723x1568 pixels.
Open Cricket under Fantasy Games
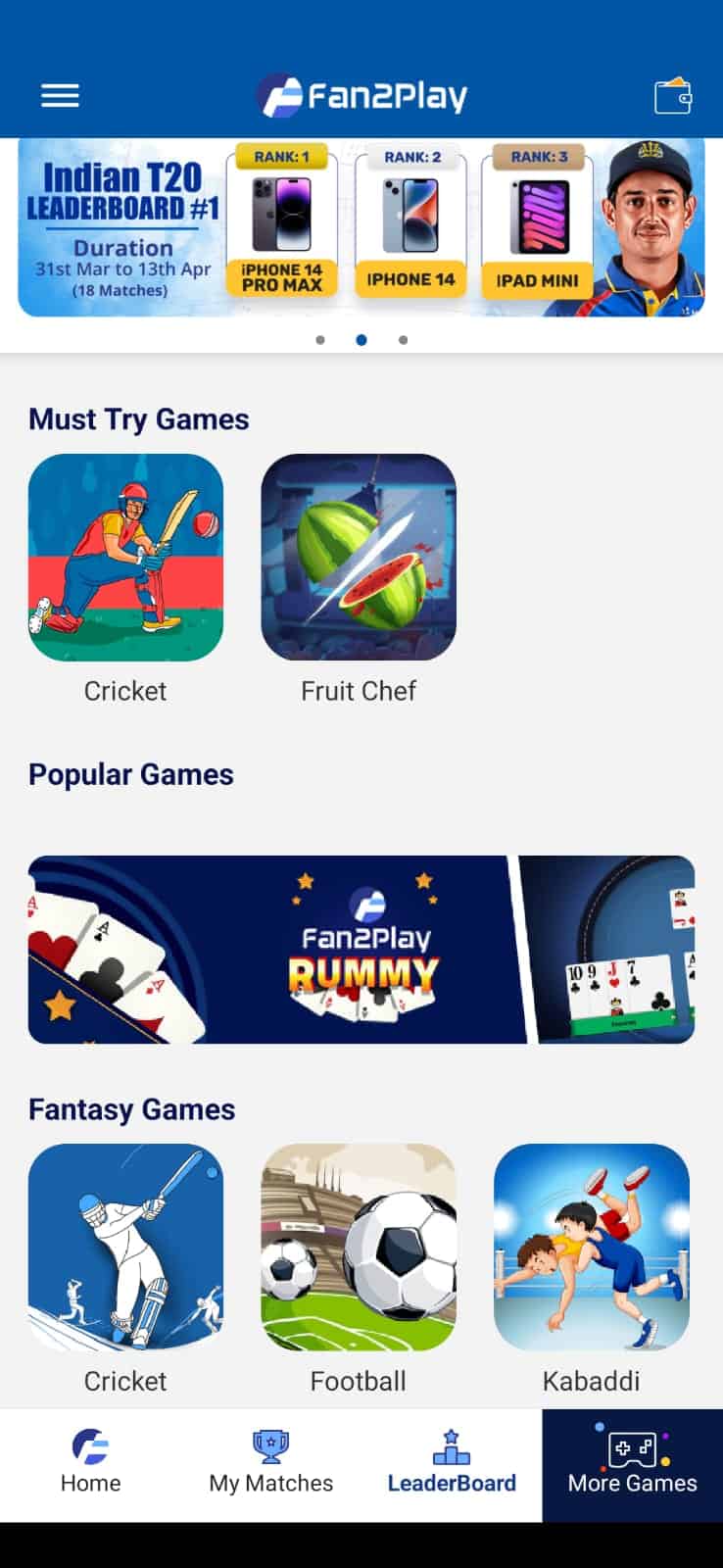125,1247
